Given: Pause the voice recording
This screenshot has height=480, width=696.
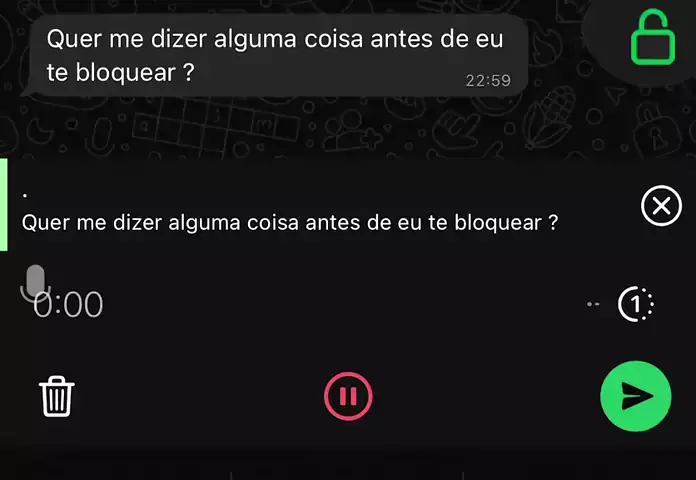Looking at the screenshot, I should click(x=348, y=397).
